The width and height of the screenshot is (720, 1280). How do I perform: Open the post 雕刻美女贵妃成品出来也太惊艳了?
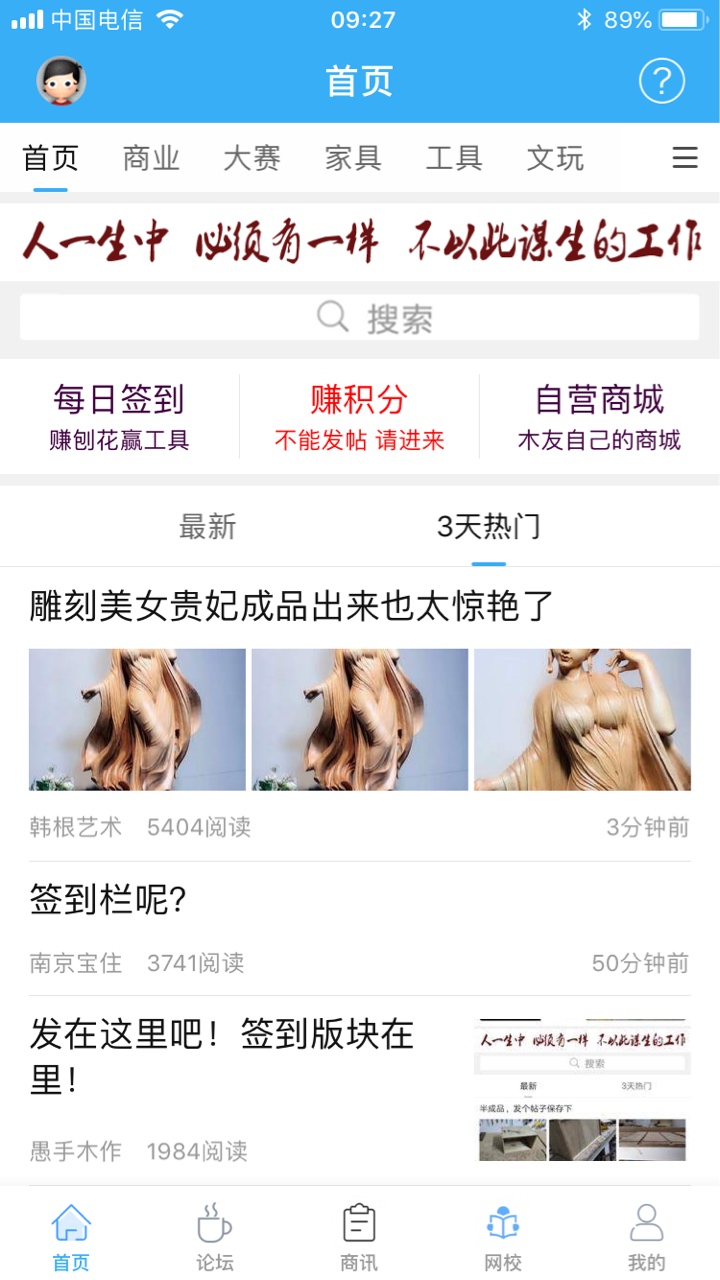point(291,606)
